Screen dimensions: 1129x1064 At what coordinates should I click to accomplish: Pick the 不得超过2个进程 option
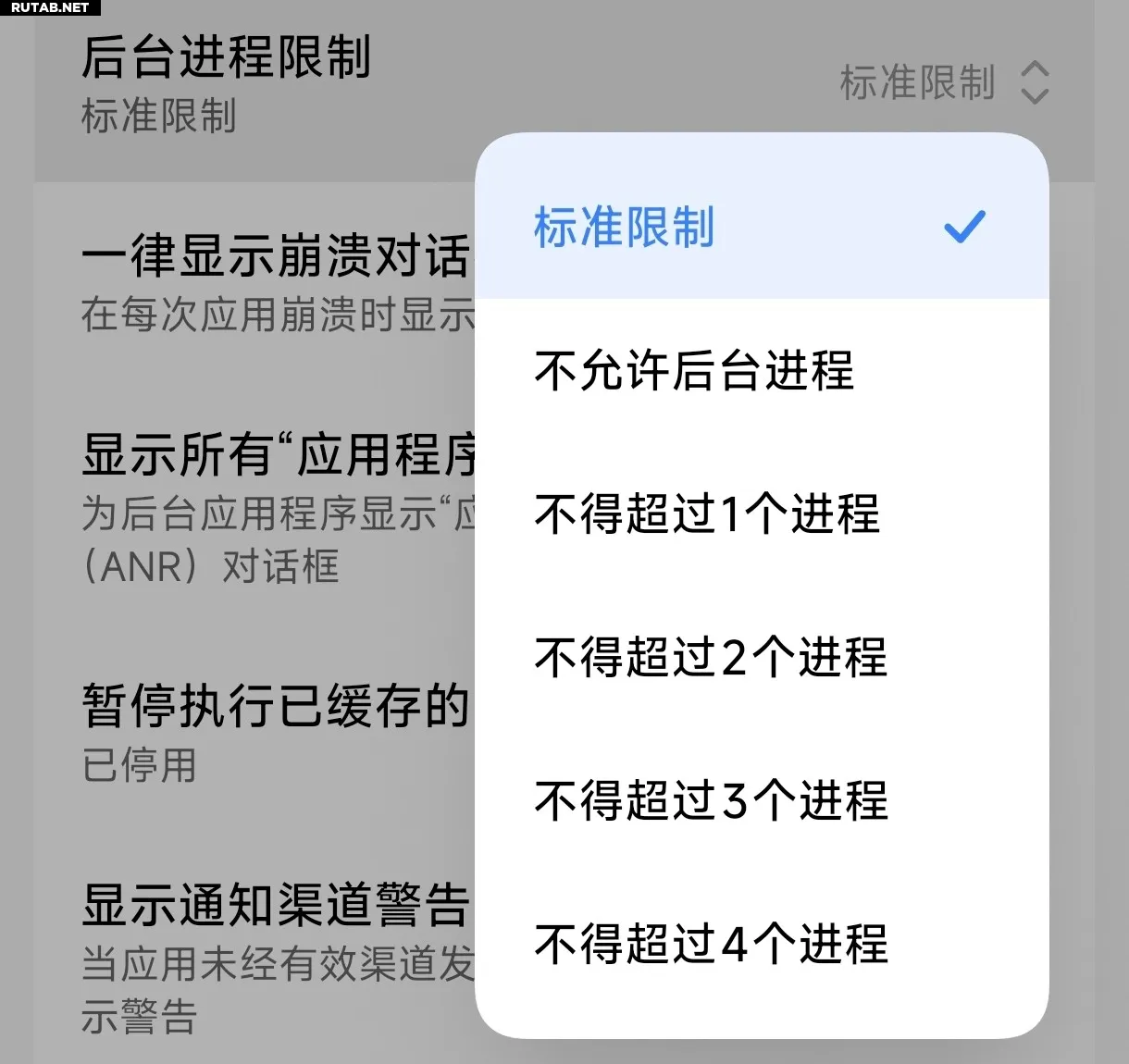[x=711, y=658]
